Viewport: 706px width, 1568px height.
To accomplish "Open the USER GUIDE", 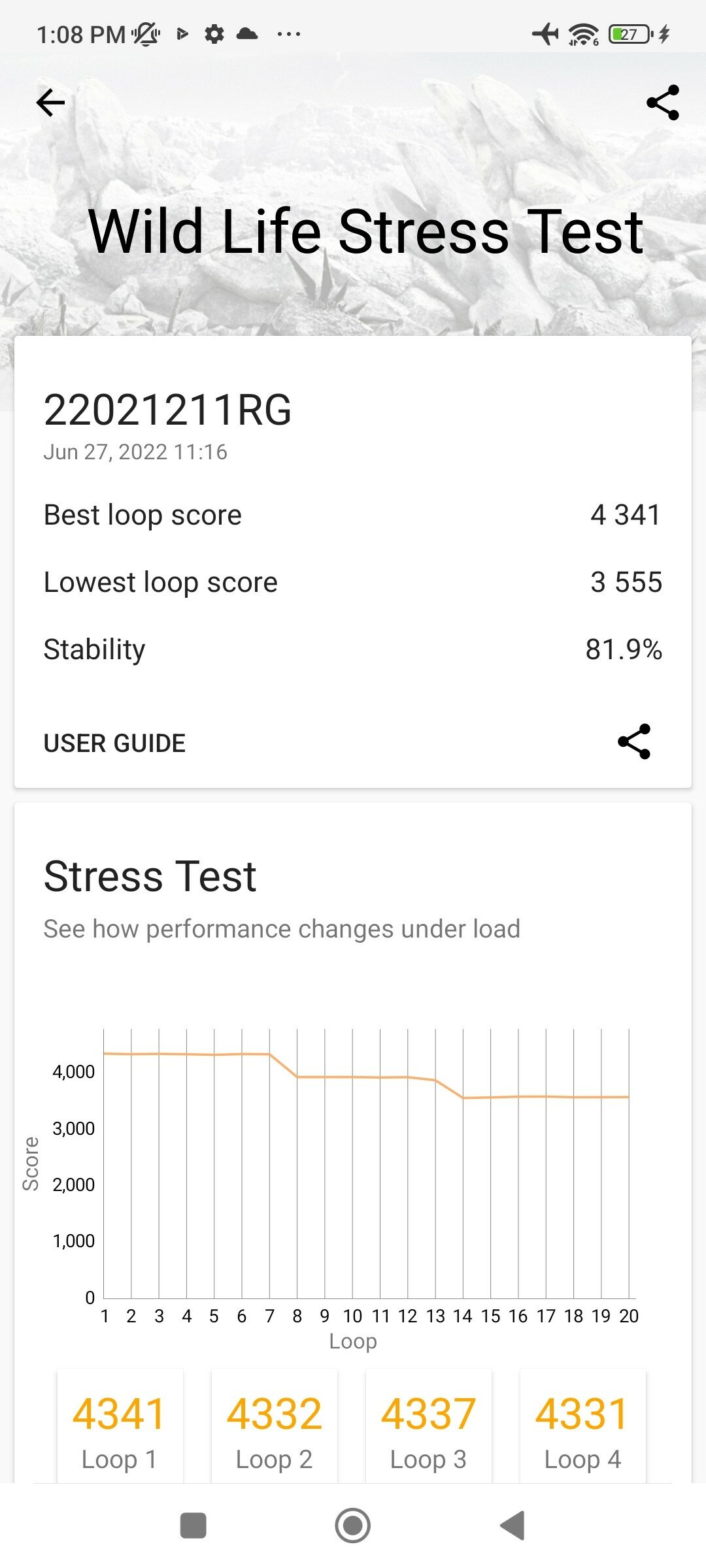I will (114, 743).
